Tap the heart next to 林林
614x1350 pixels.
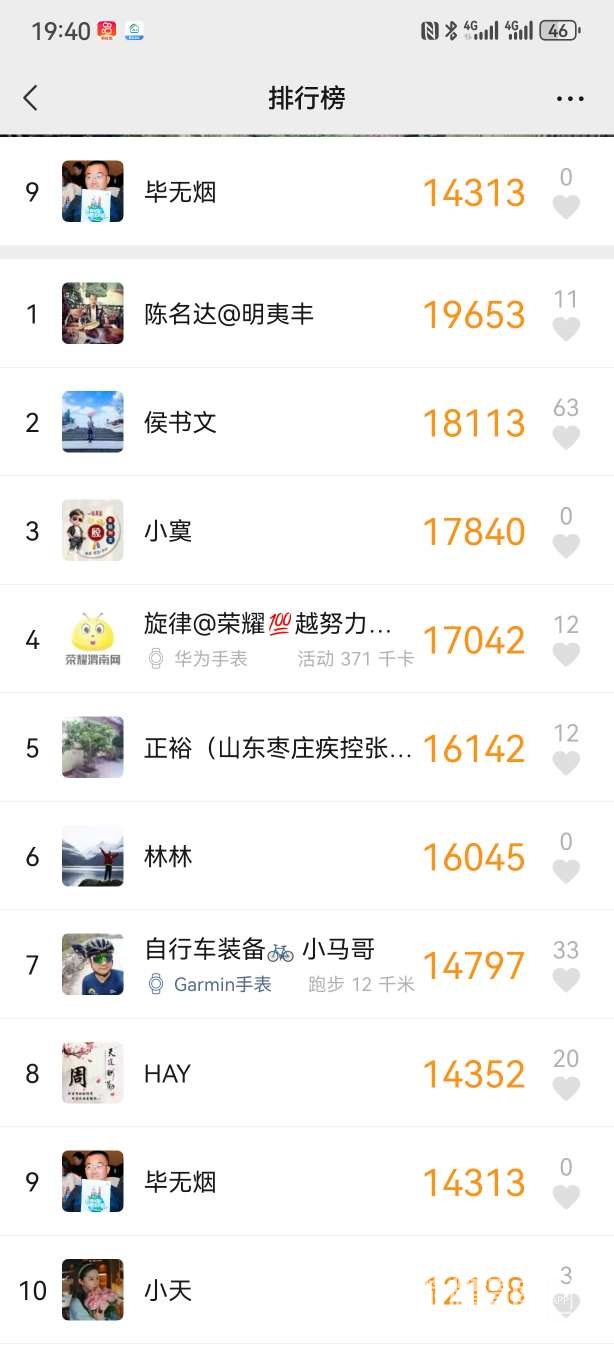click(566, 872)
